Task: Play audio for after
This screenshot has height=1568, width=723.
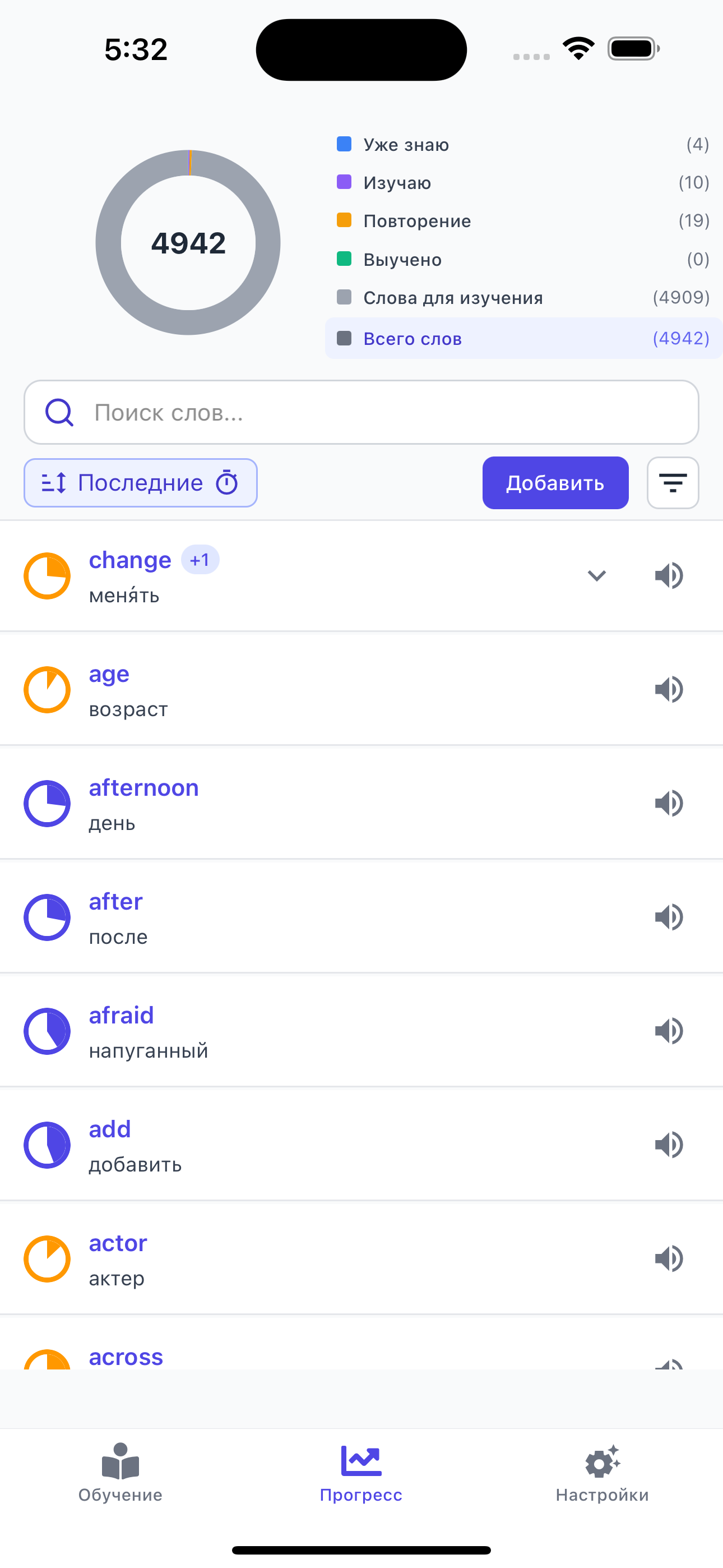Action: (x=668, y=917)
